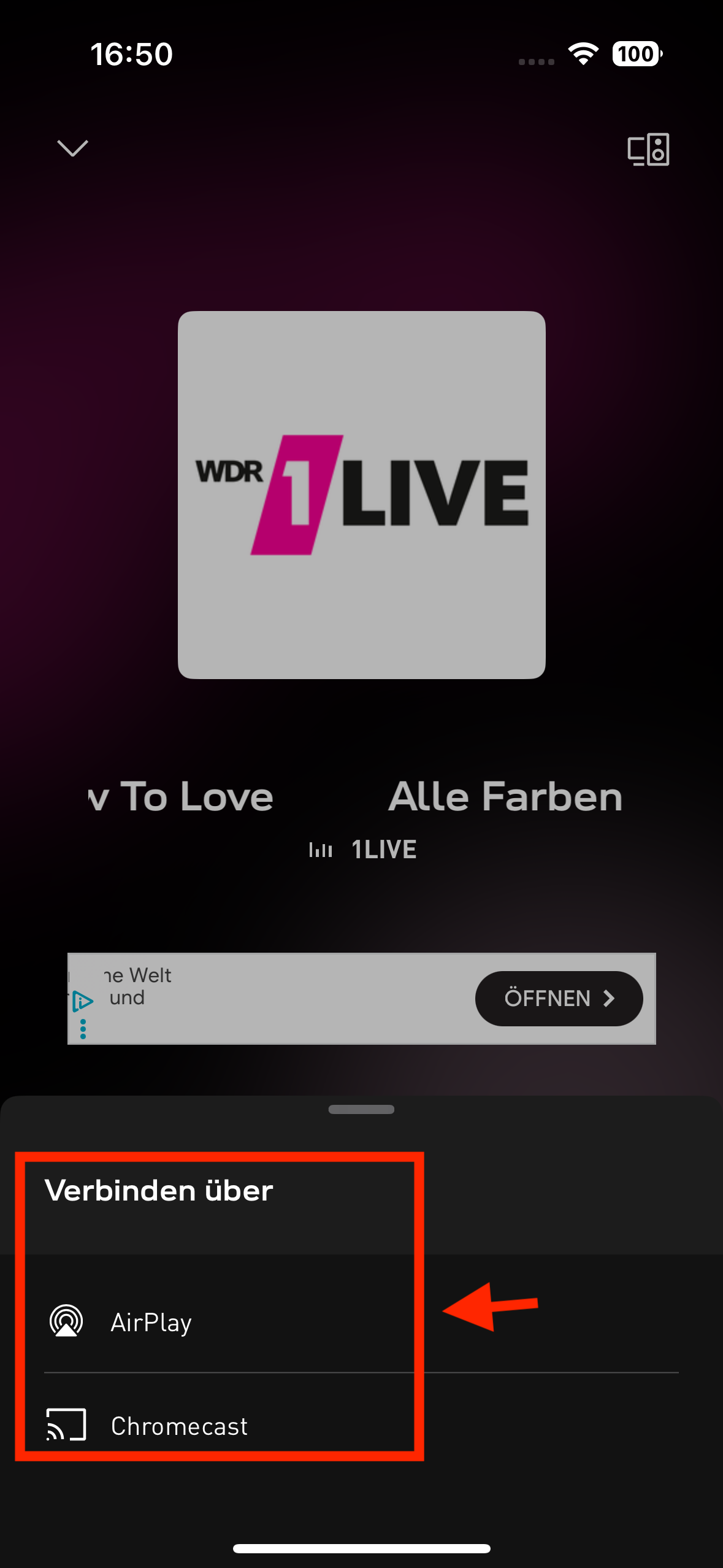Screen dimensions: 723x1568
Task: Tap the sheet's drag handle
Action: point(361,1109)
